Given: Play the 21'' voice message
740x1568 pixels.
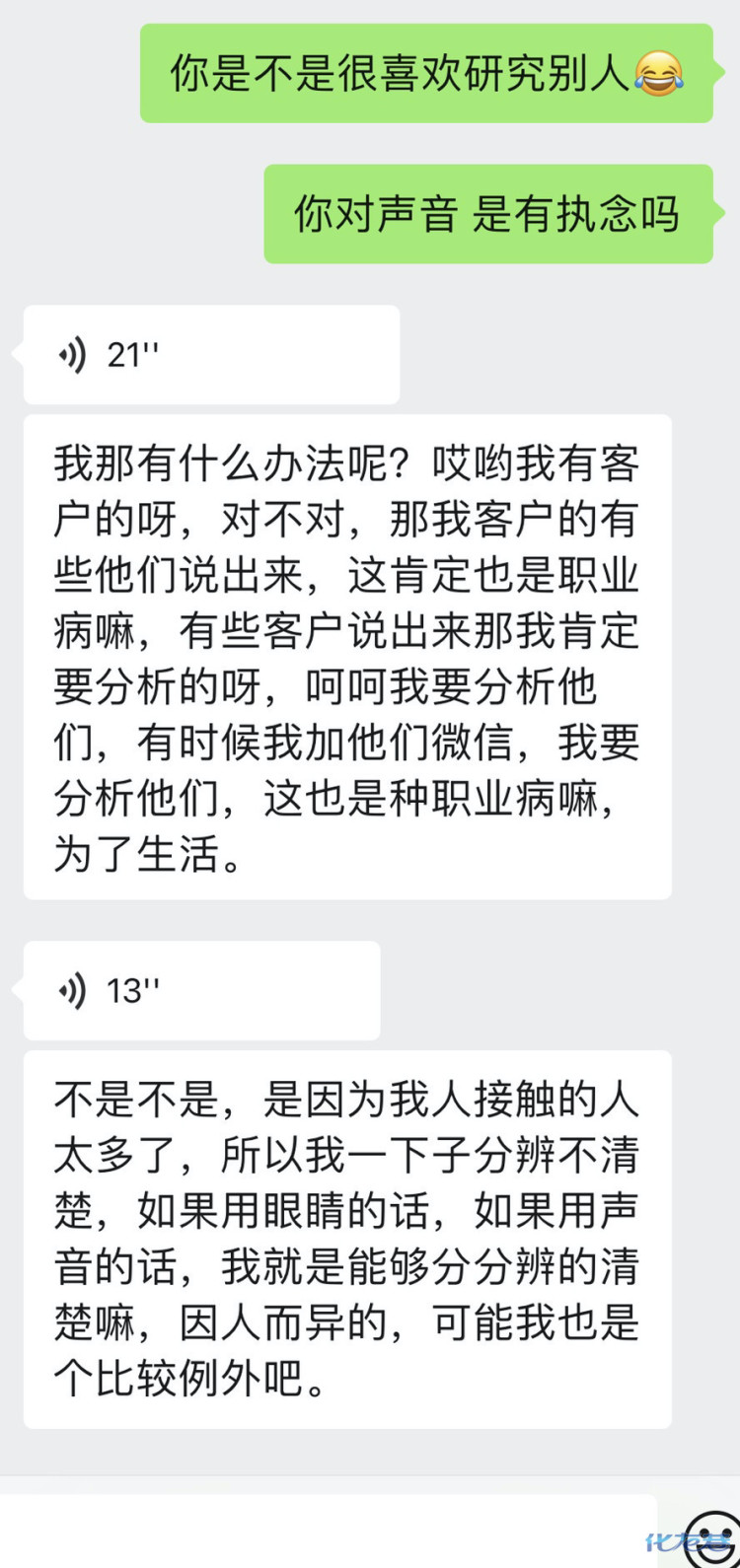Looking at the screenshot, I should coord(210,355).
